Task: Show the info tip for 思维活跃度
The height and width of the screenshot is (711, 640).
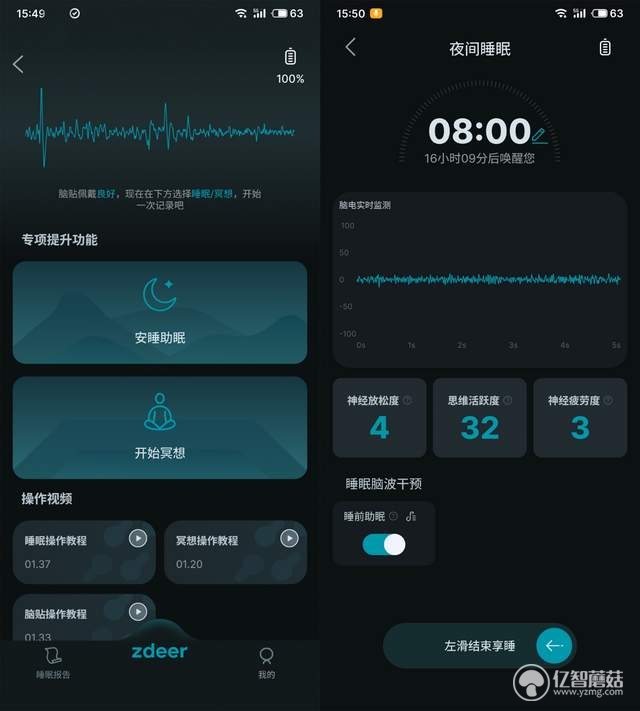Action: [507, 400]
